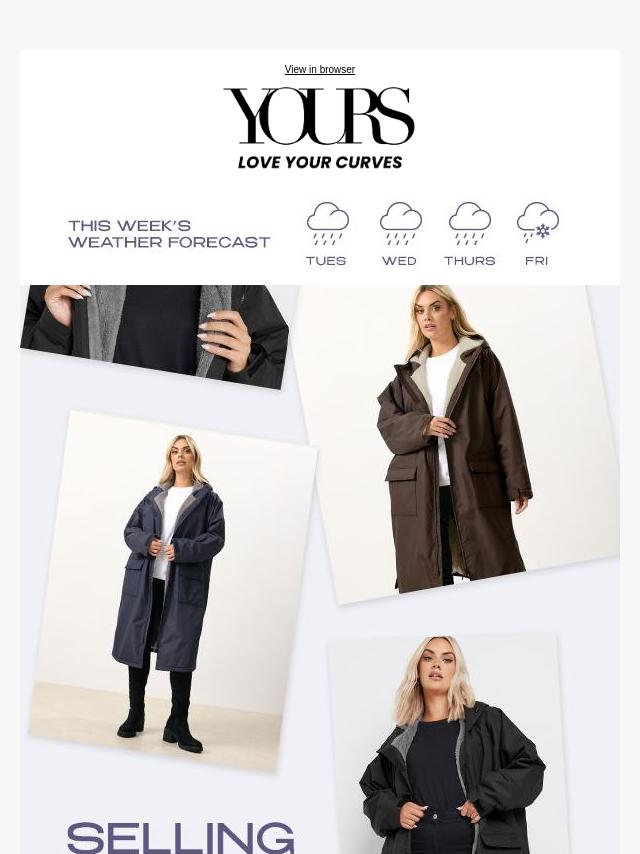The image size is (640, 854).
Task: Open the navy long coat photo
Action: pyautogui.click(x=170, y=590)
